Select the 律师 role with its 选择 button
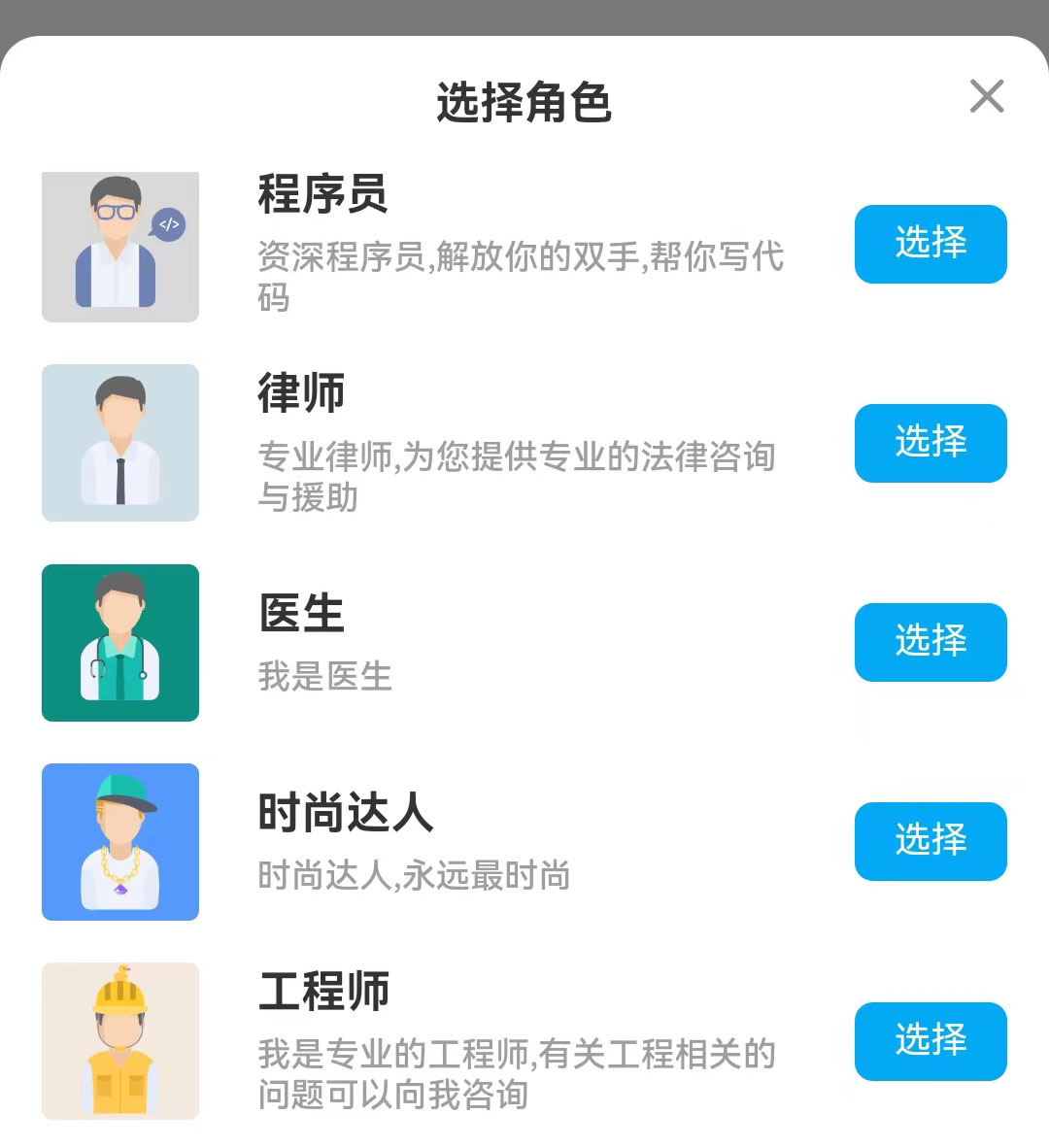The image size is (1049, 1148). click(930, 443)
